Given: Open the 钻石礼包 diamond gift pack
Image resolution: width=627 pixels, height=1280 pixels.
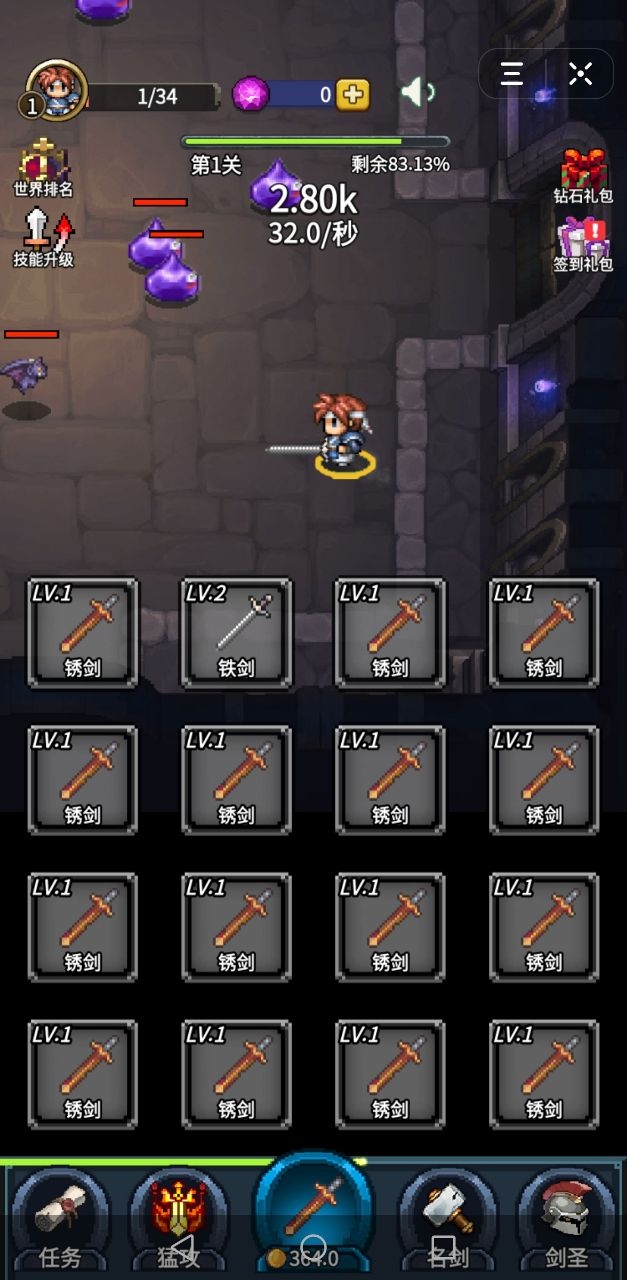Looking at the screenshot, I should coord(584,176).
